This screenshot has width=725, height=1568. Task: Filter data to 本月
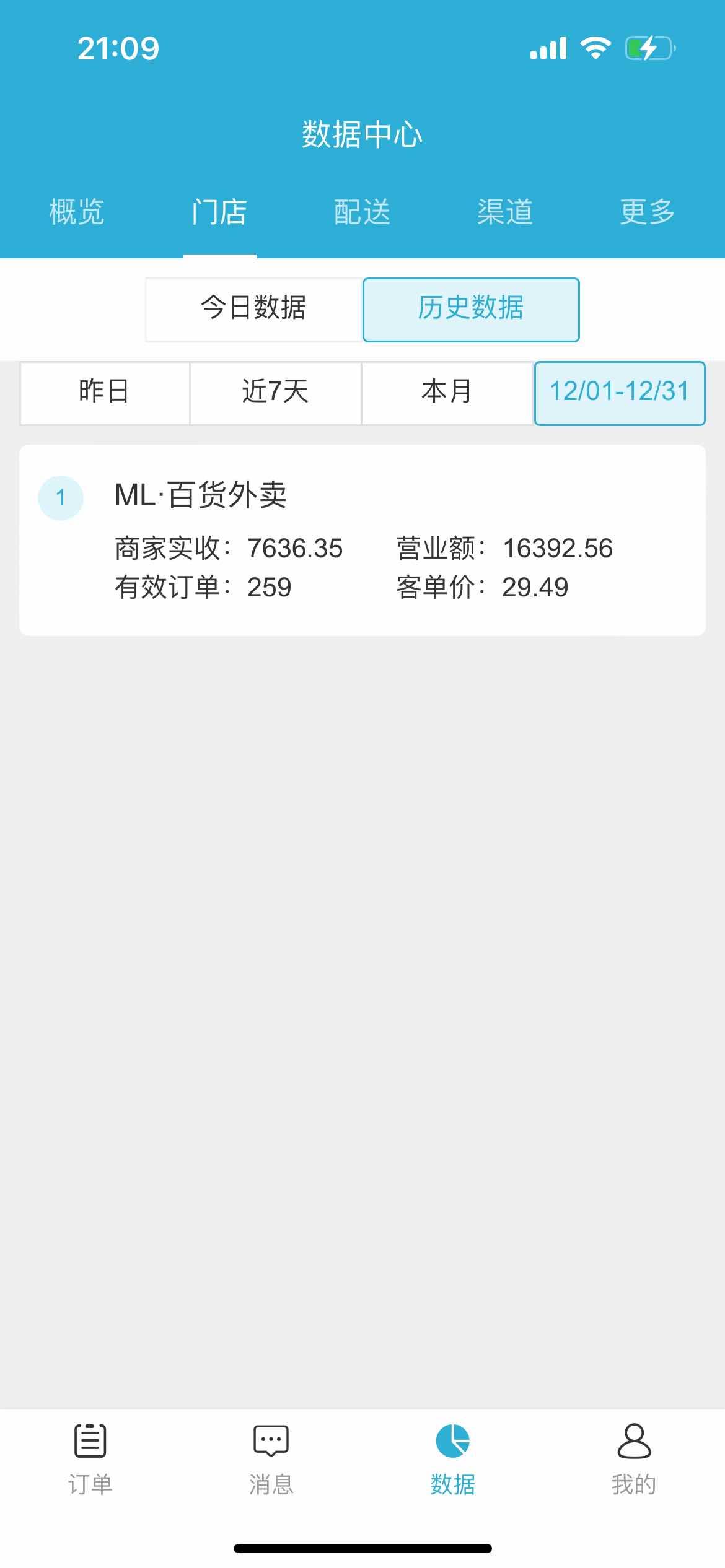pos(447,393)
